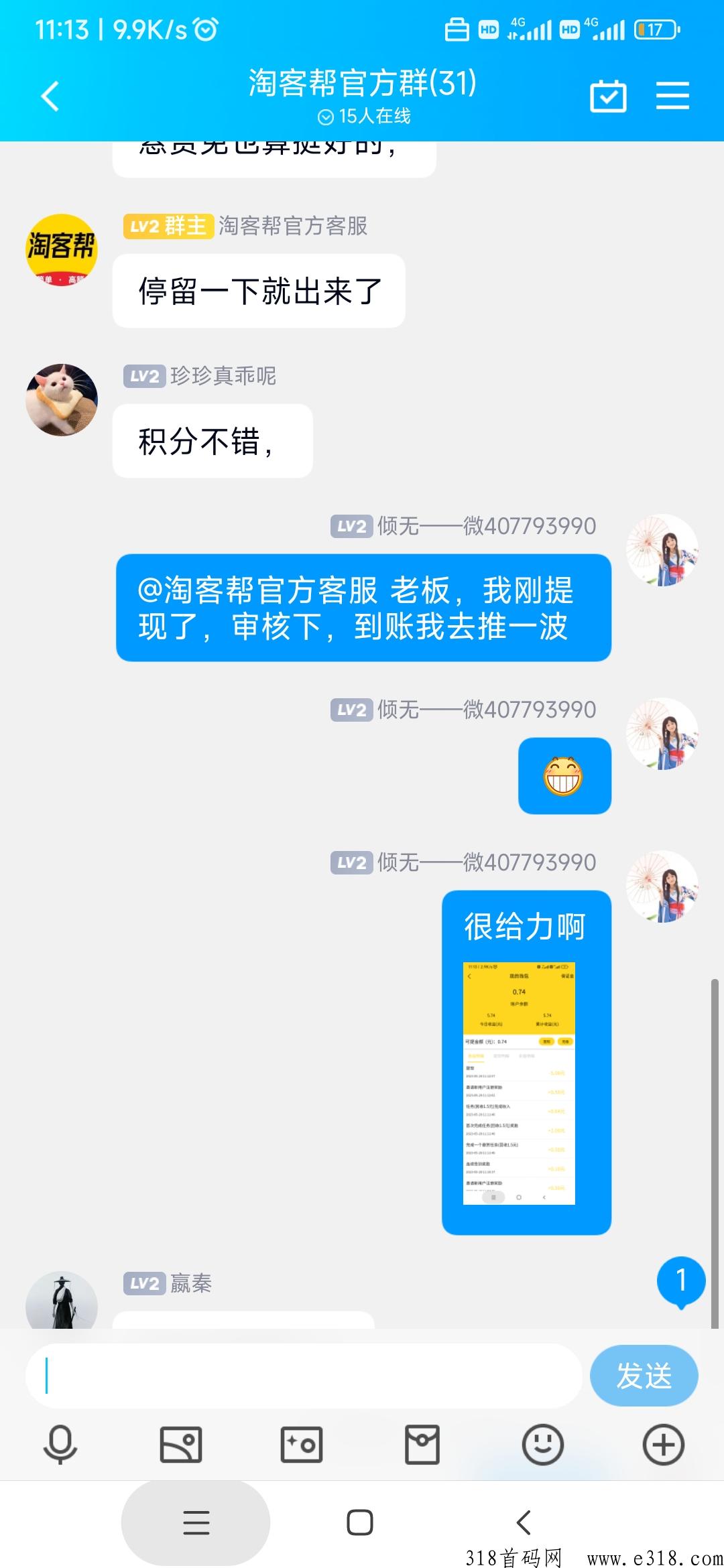Go back from the group chat
This screenshot has width=724, height=1568.
tap(50, 96)
